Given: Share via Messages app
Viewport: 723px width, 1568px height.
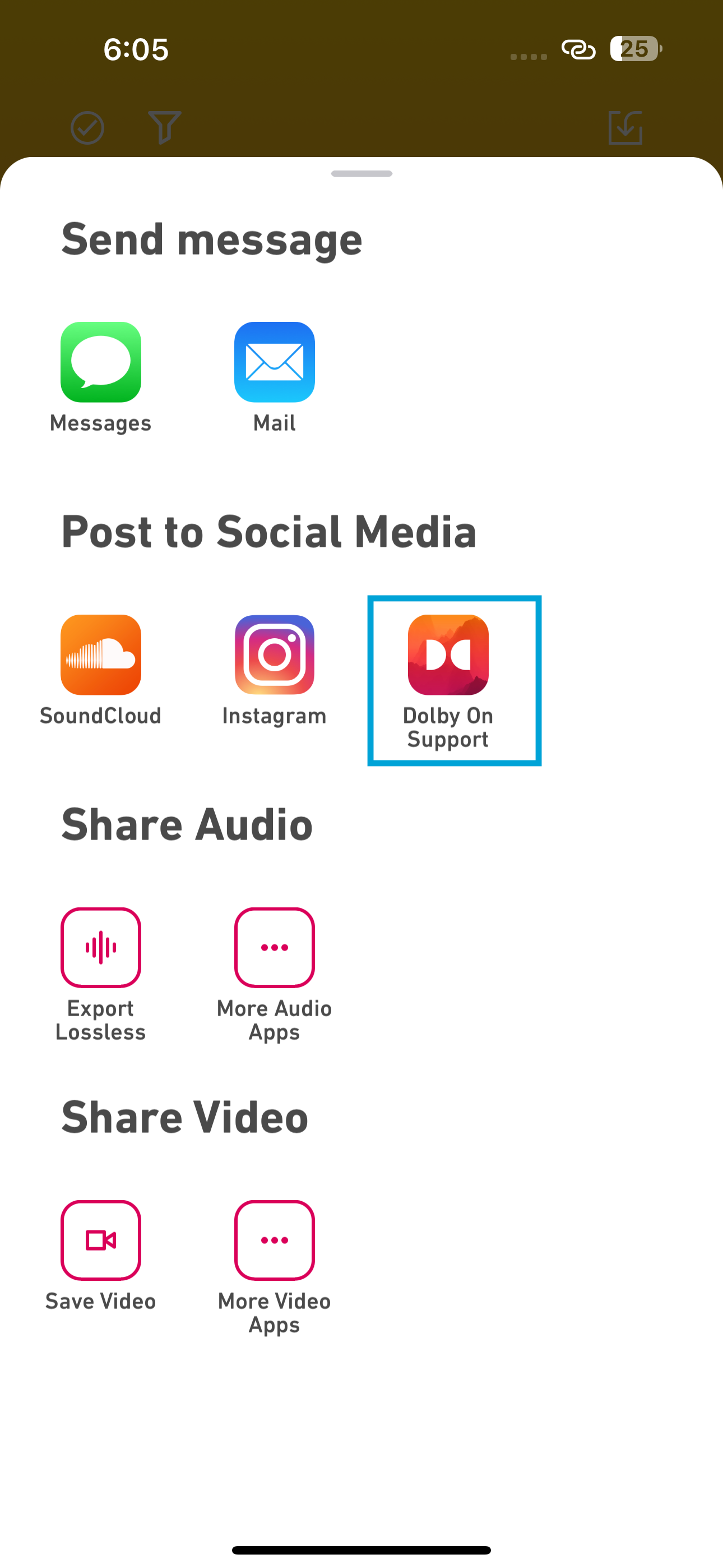Looking at the screenshot, I should pyautogui.click(x=100, y=363).
